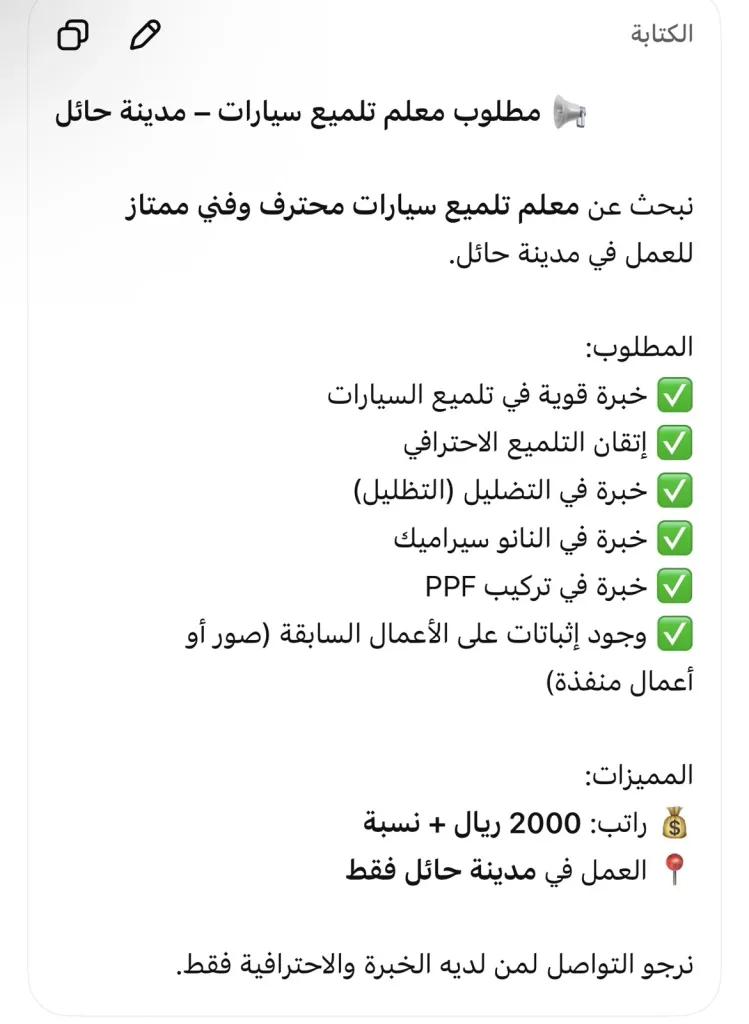
Task: Edit the writing with the pencil icon
Action: point(145,35)
